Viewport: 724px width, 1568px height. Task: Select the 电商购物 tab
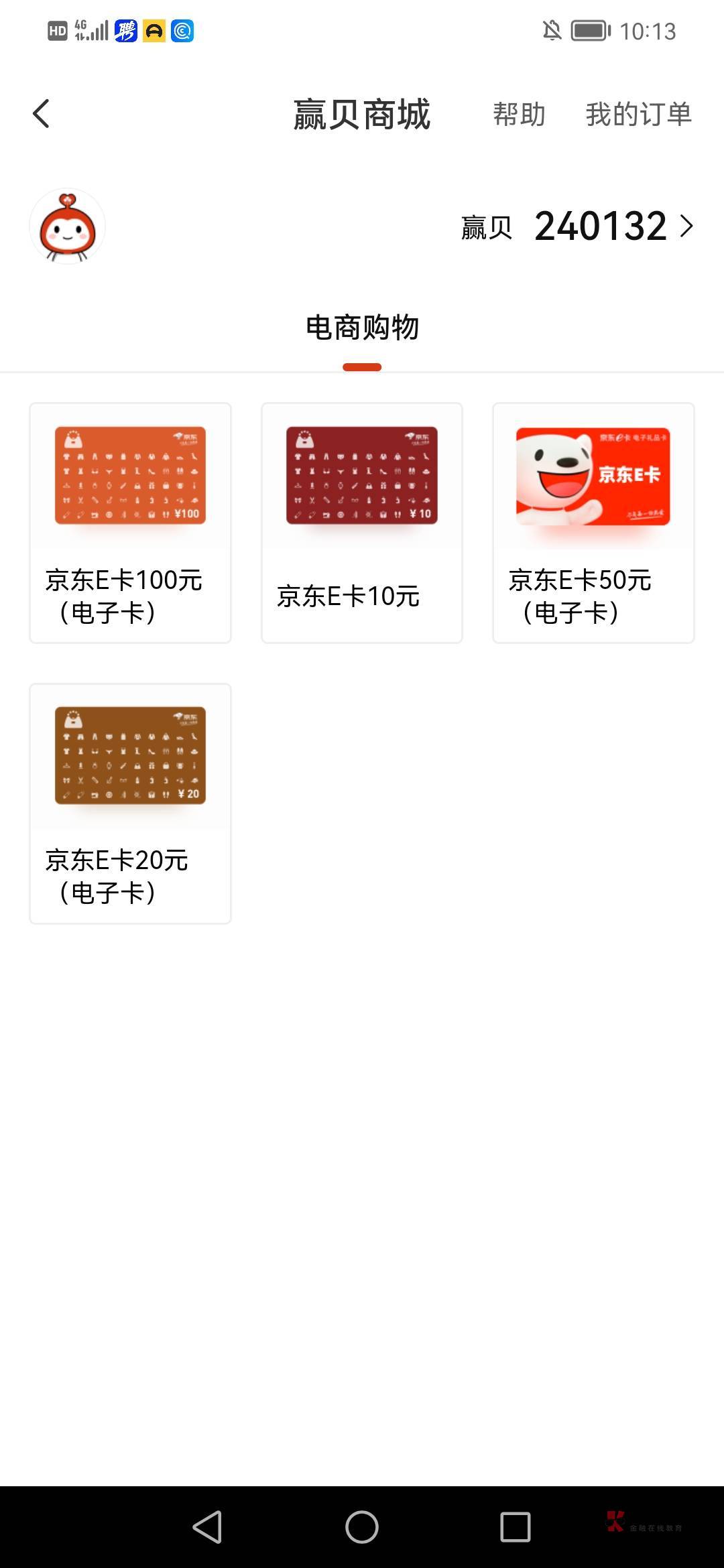click(x=362, y=328)
